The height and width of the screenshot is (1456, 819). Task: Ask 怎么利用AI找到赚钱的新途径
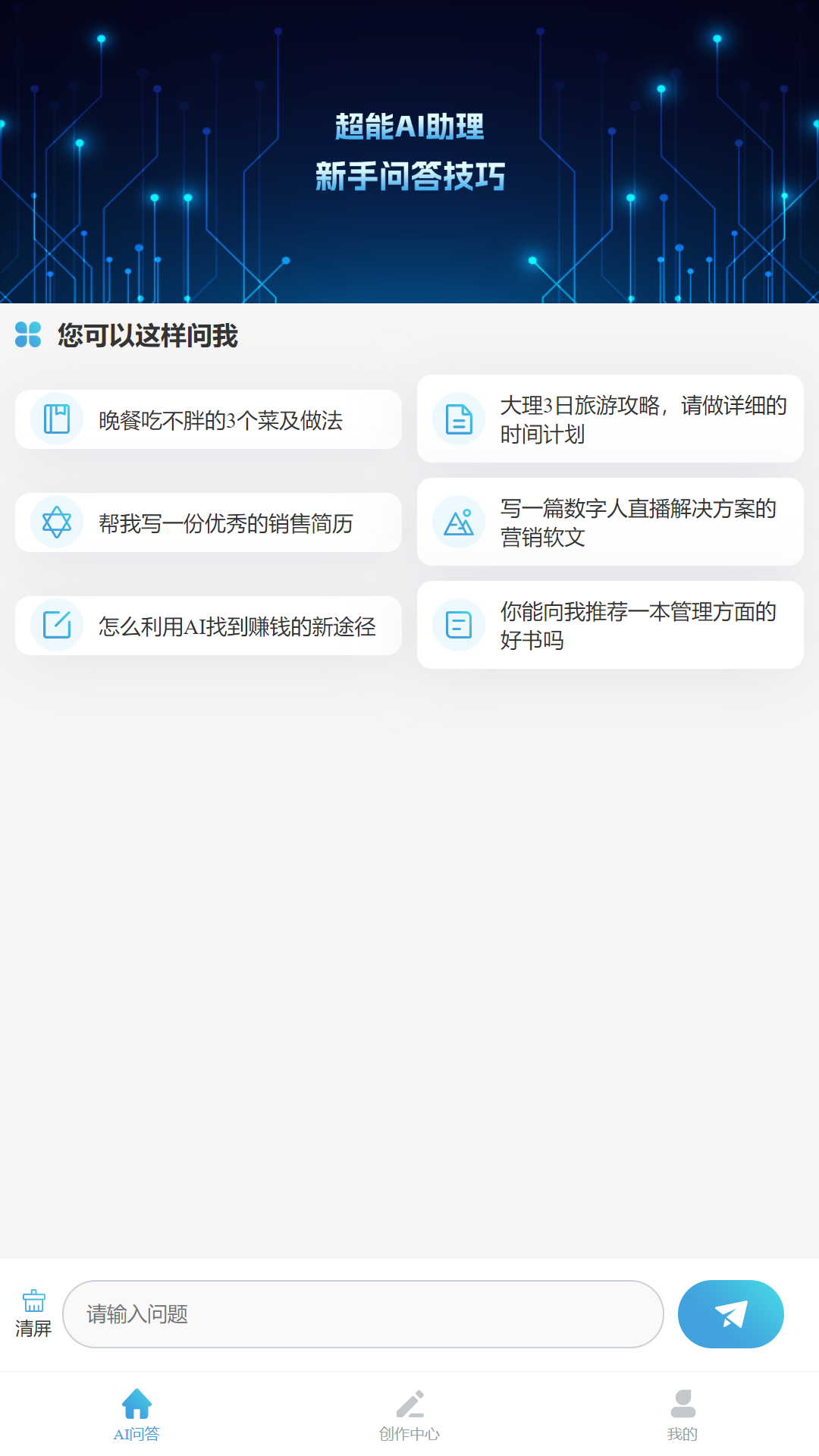[x=209, y=626]
